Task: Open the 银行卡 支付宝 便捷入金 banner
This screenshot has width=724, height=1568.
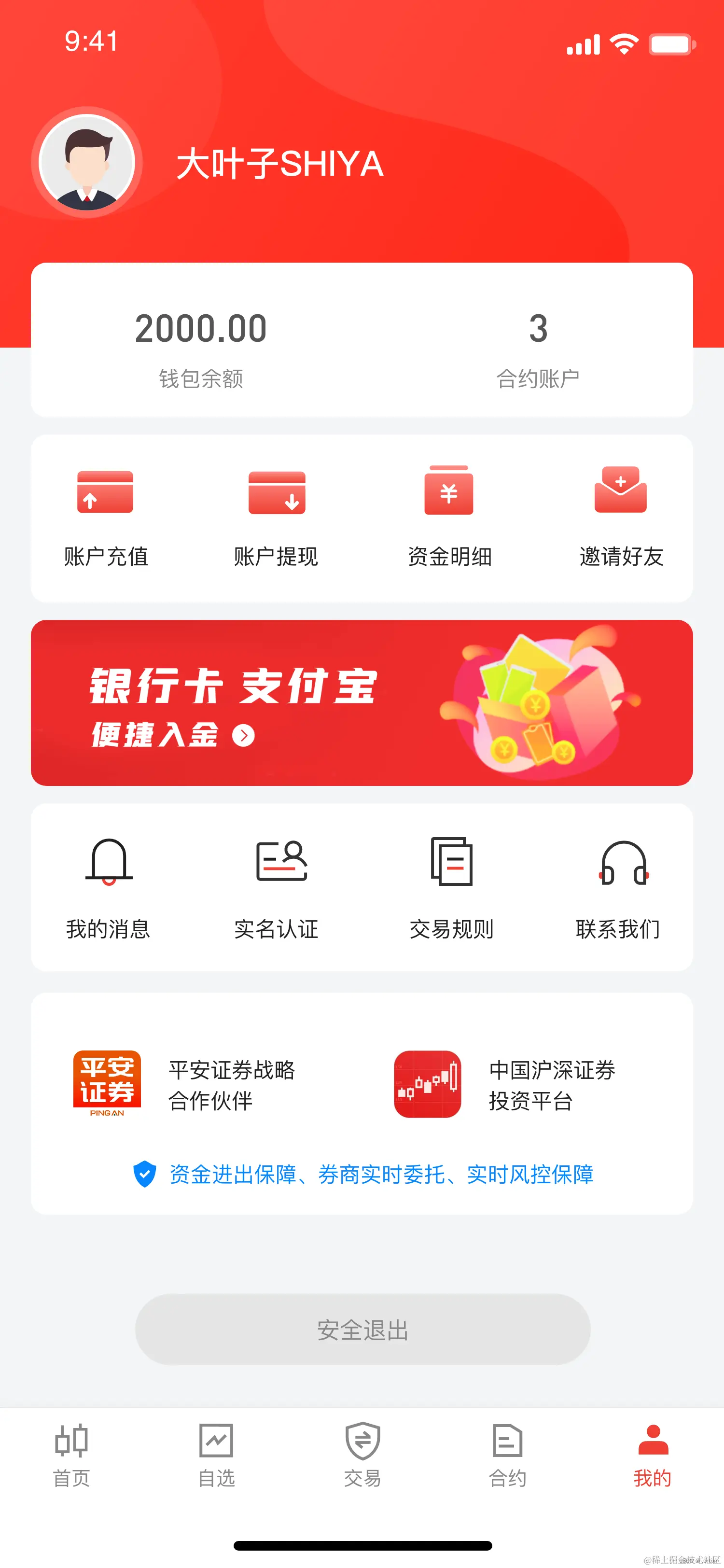Action: (362, 702)
